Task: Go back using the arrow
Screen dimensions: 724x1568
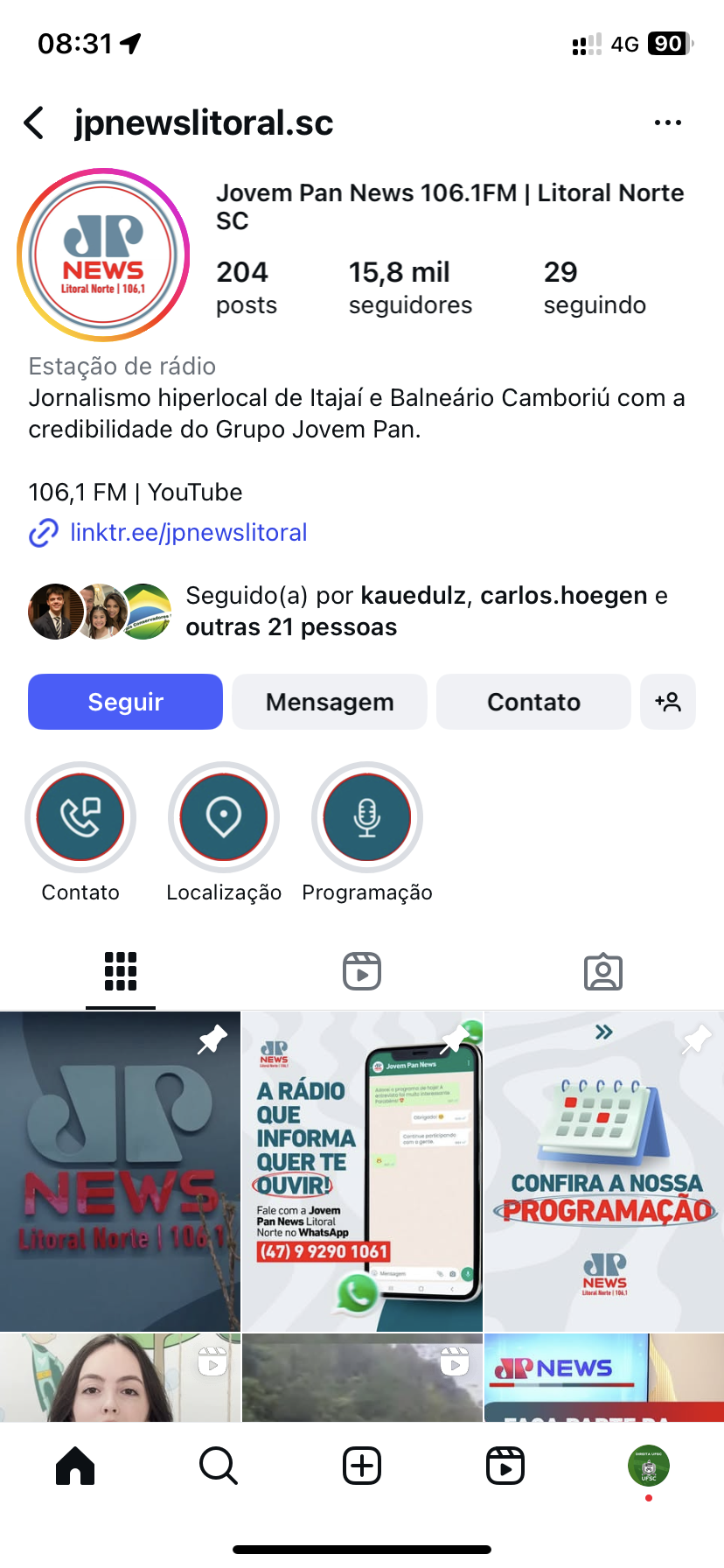Action: point(35,123)
